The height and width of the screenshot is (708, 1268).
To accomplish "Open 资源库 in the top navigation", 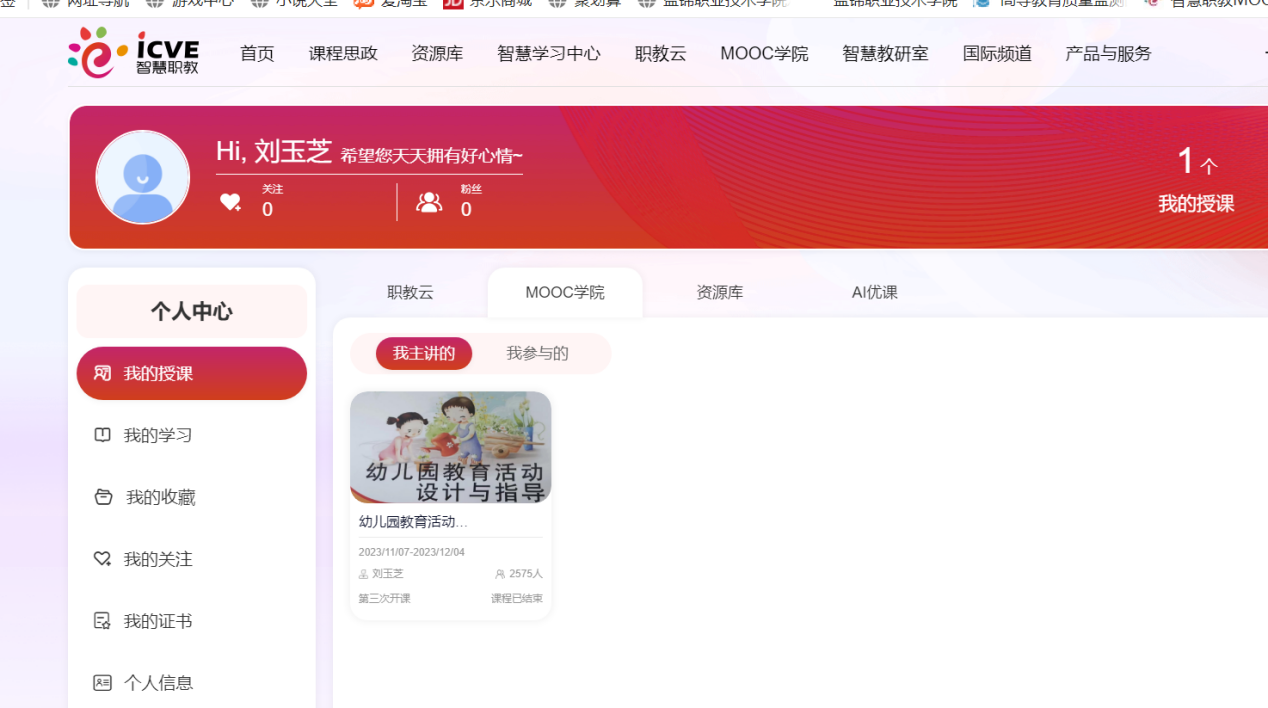I will [437, 54].
